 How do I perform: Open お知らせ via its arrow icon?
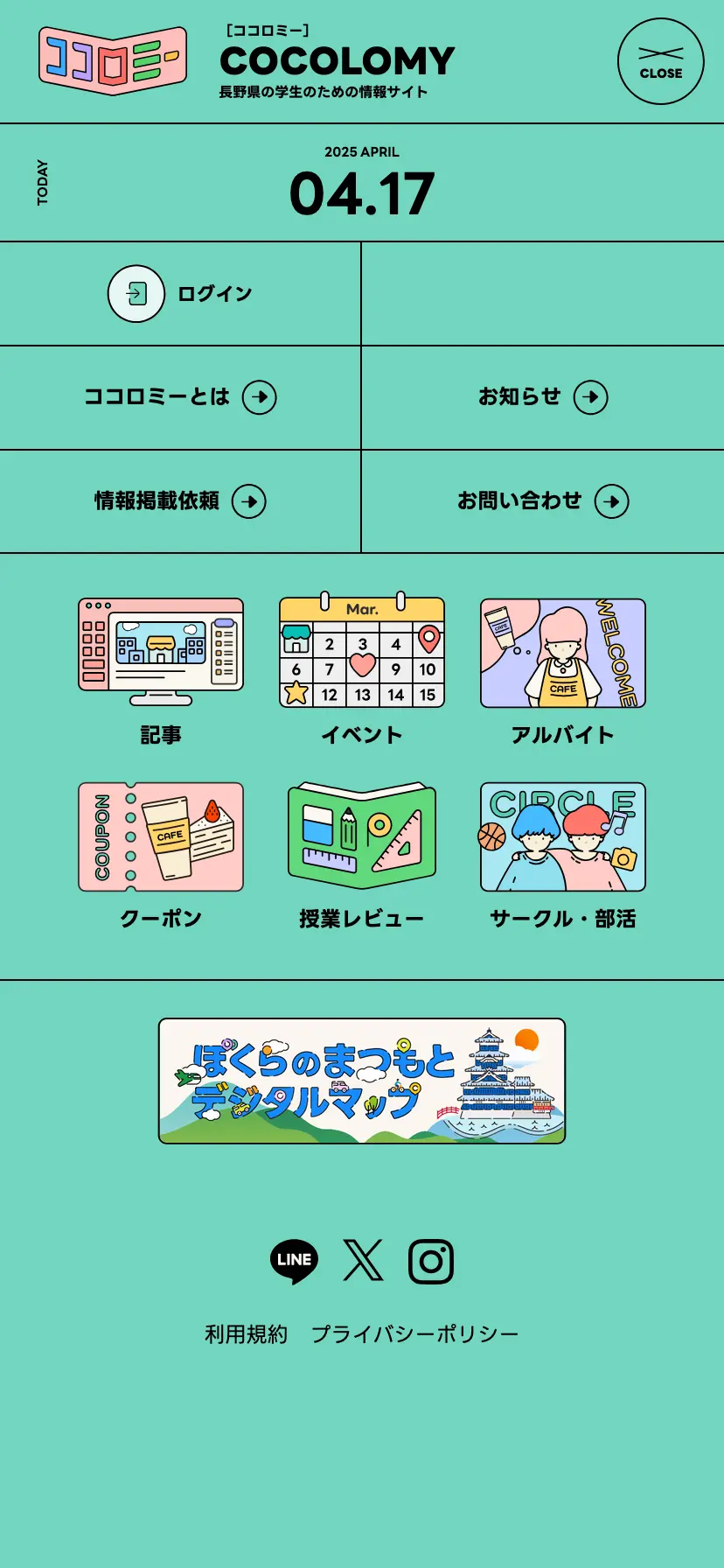592,396
